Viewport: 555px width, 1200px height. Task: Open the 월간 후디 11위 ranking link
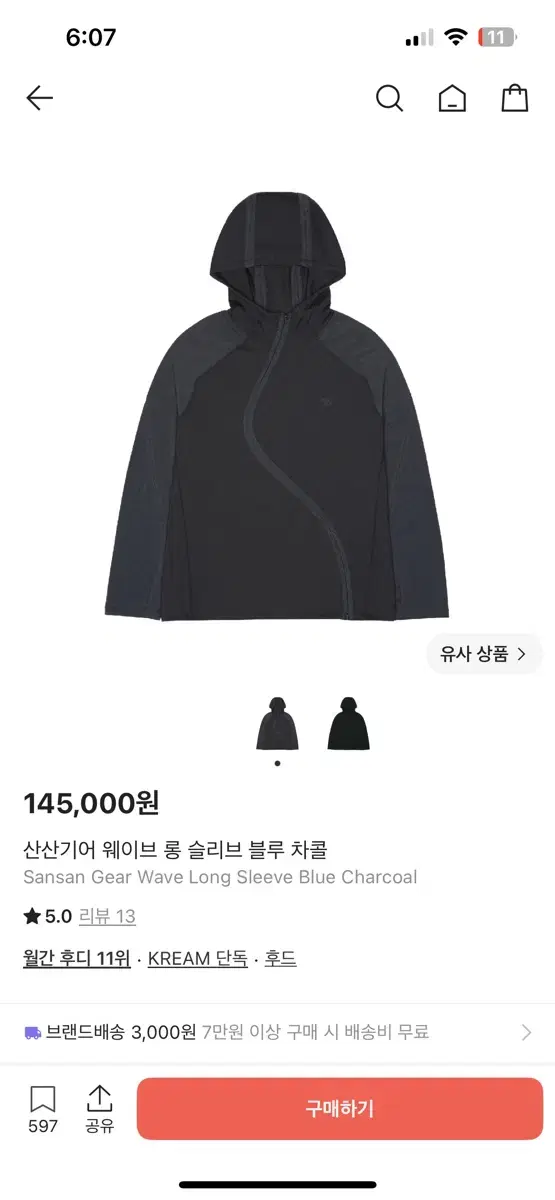(77, 958)
